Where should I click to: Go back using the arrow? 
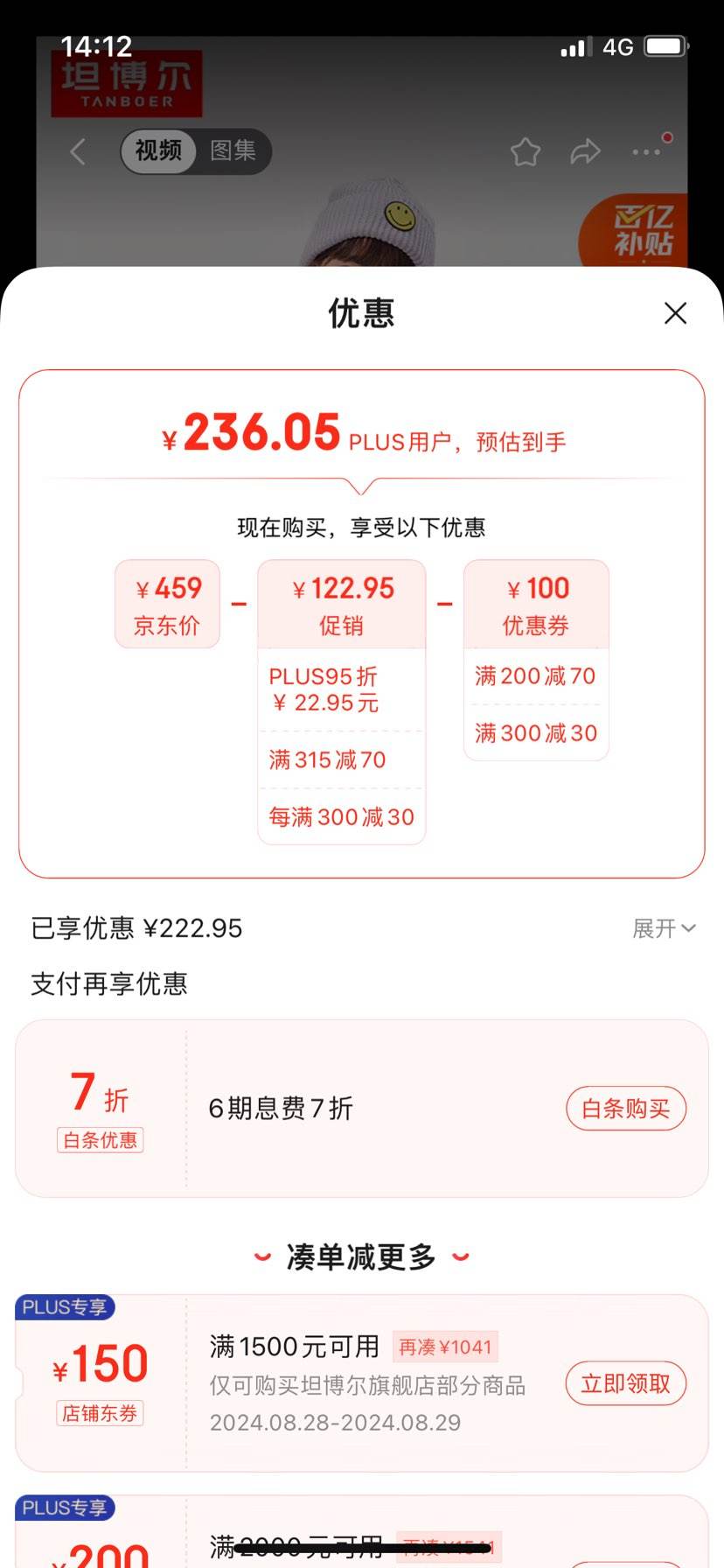[78, 151]
